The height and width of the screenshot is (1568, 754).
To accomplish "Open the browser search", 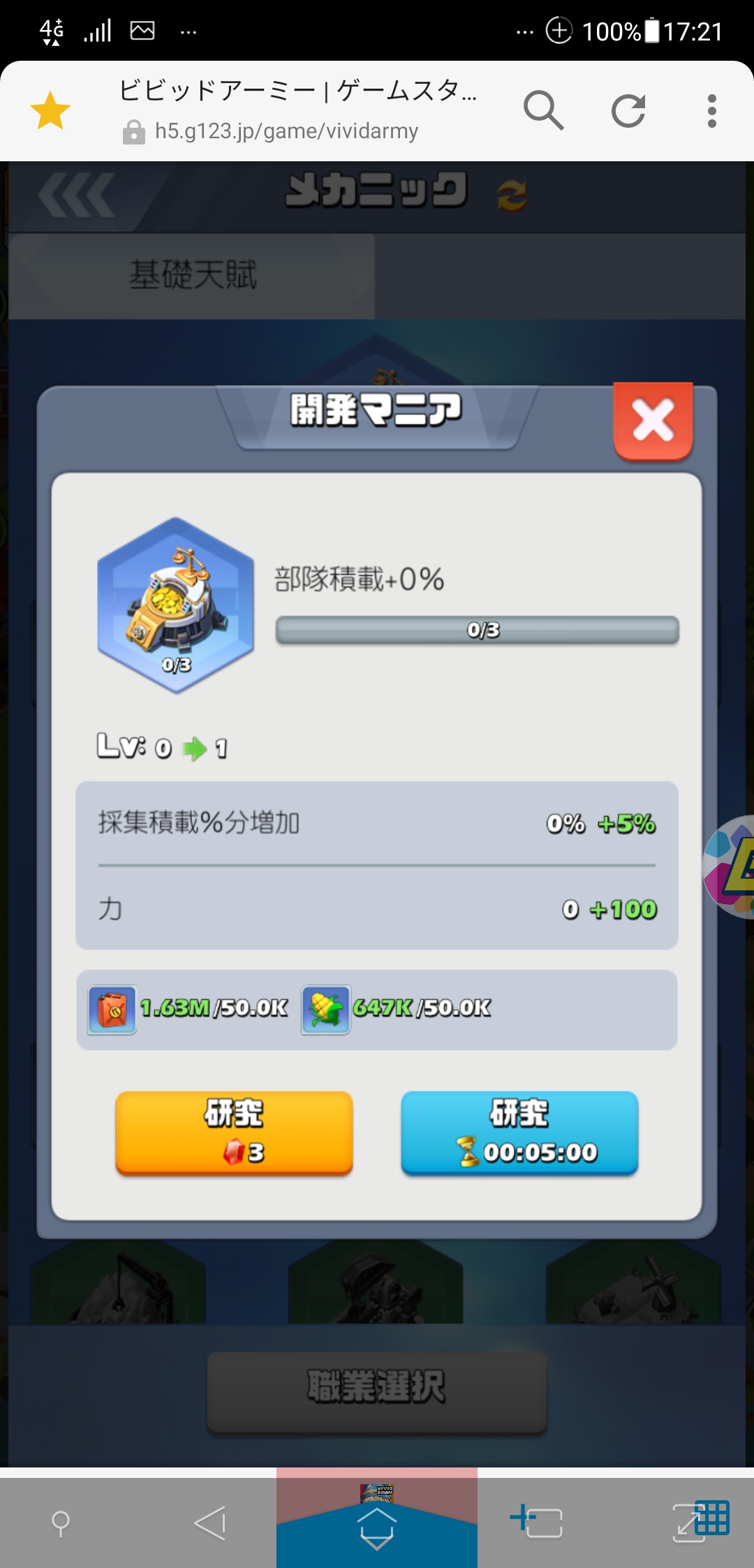I will [x=543, y=111].
